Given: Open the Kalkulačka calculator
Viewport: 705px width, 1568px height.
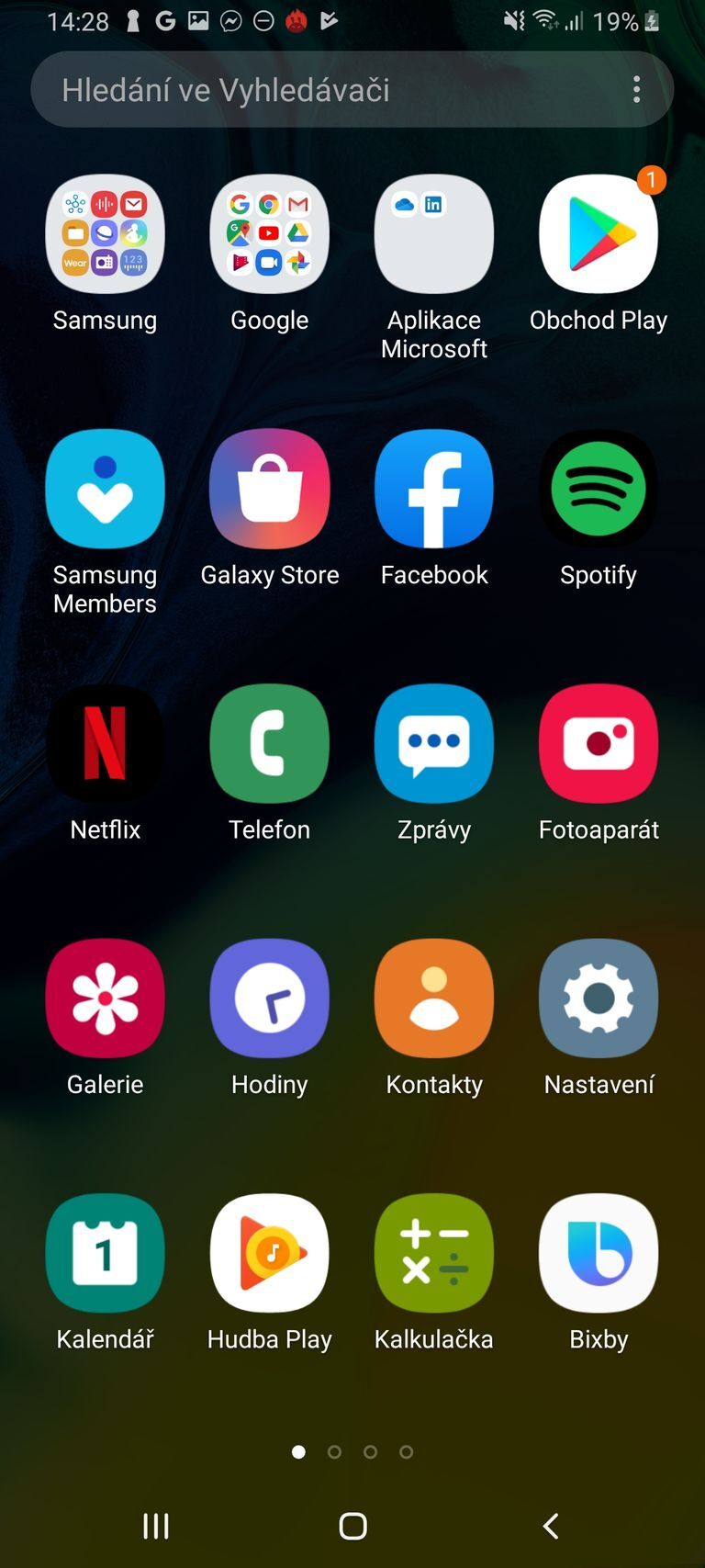Looking at the screenshot, I should 433,1252.
